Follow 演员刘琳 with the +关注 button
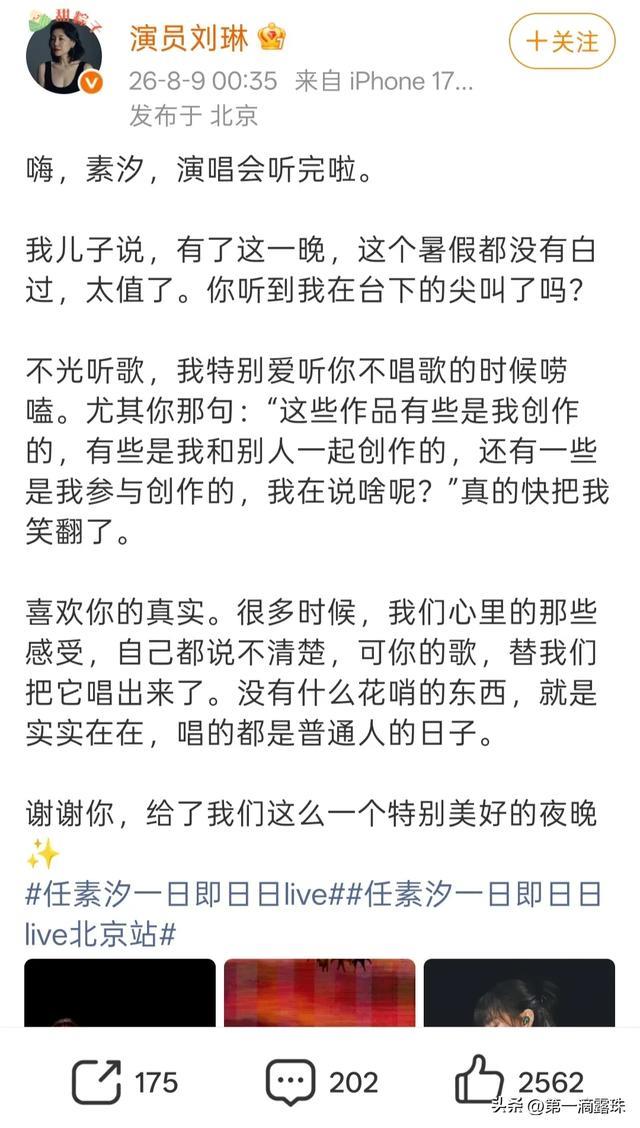Screen dimensions: 640x1128 562,42
